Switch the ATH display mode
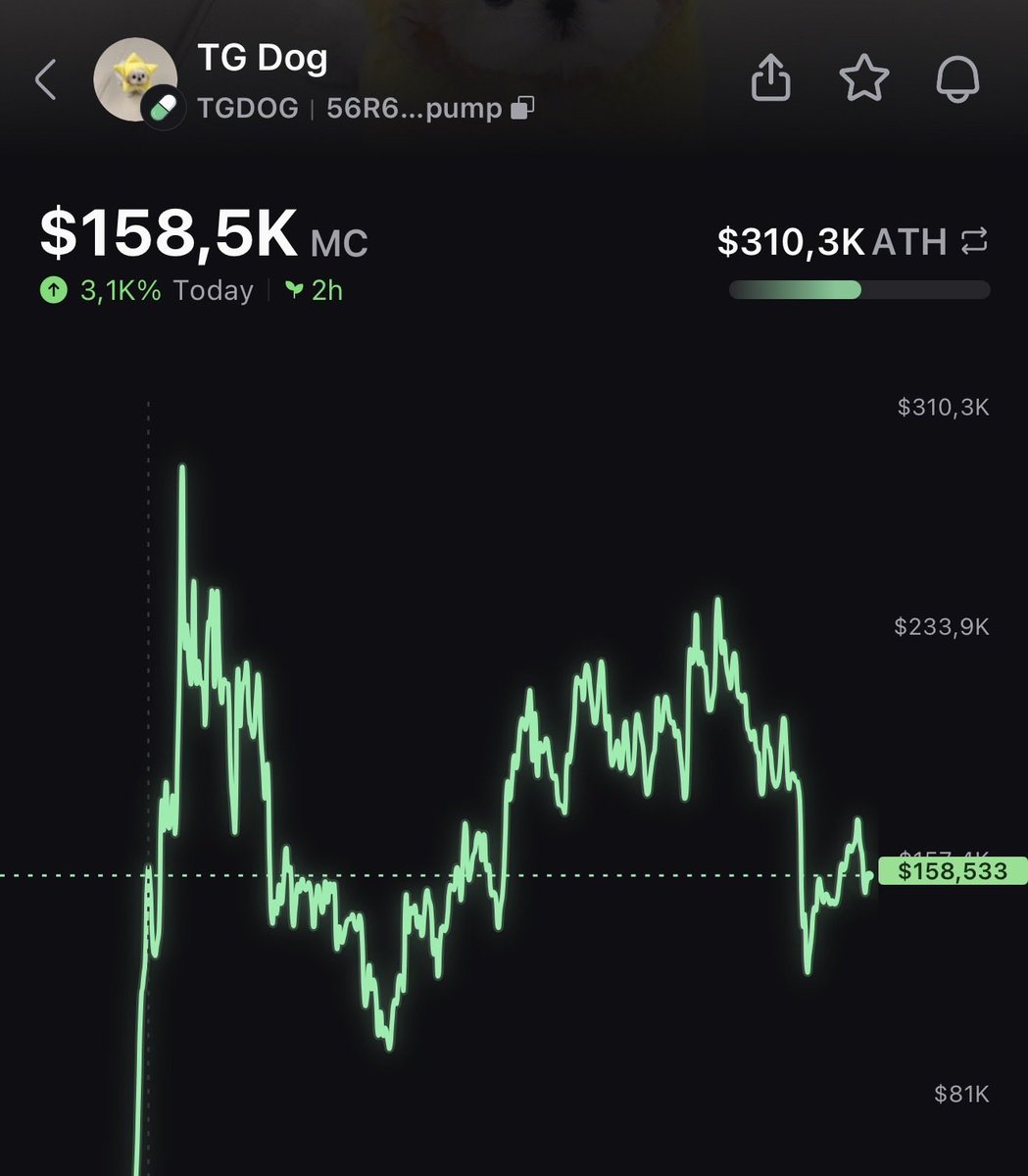1028x1176 pixels. pyautogui.click(x=974, y=241)
